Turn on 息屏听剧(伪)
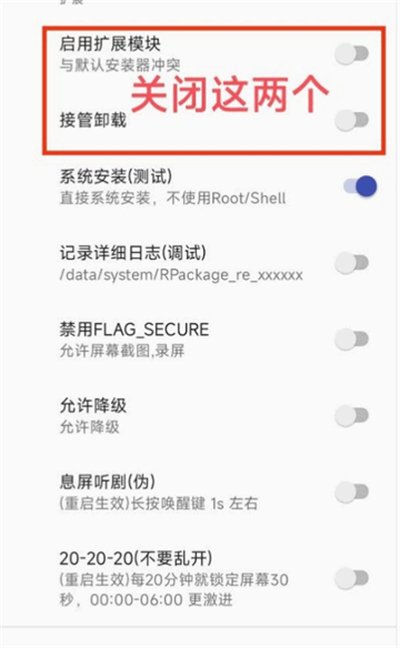This screenshot has width=400, height=648. 352,492
